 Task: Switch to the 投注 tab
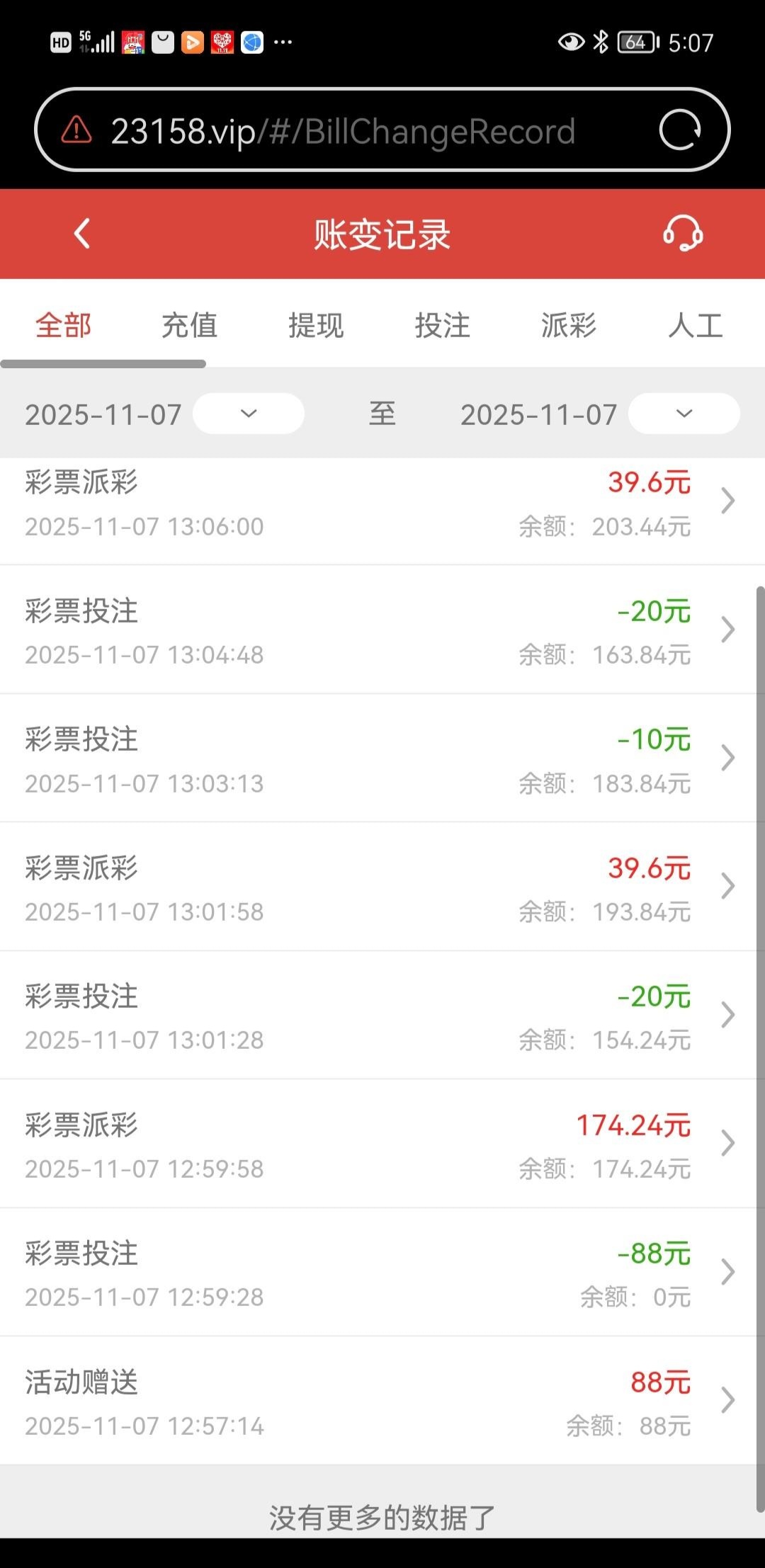tap(443, 326)
